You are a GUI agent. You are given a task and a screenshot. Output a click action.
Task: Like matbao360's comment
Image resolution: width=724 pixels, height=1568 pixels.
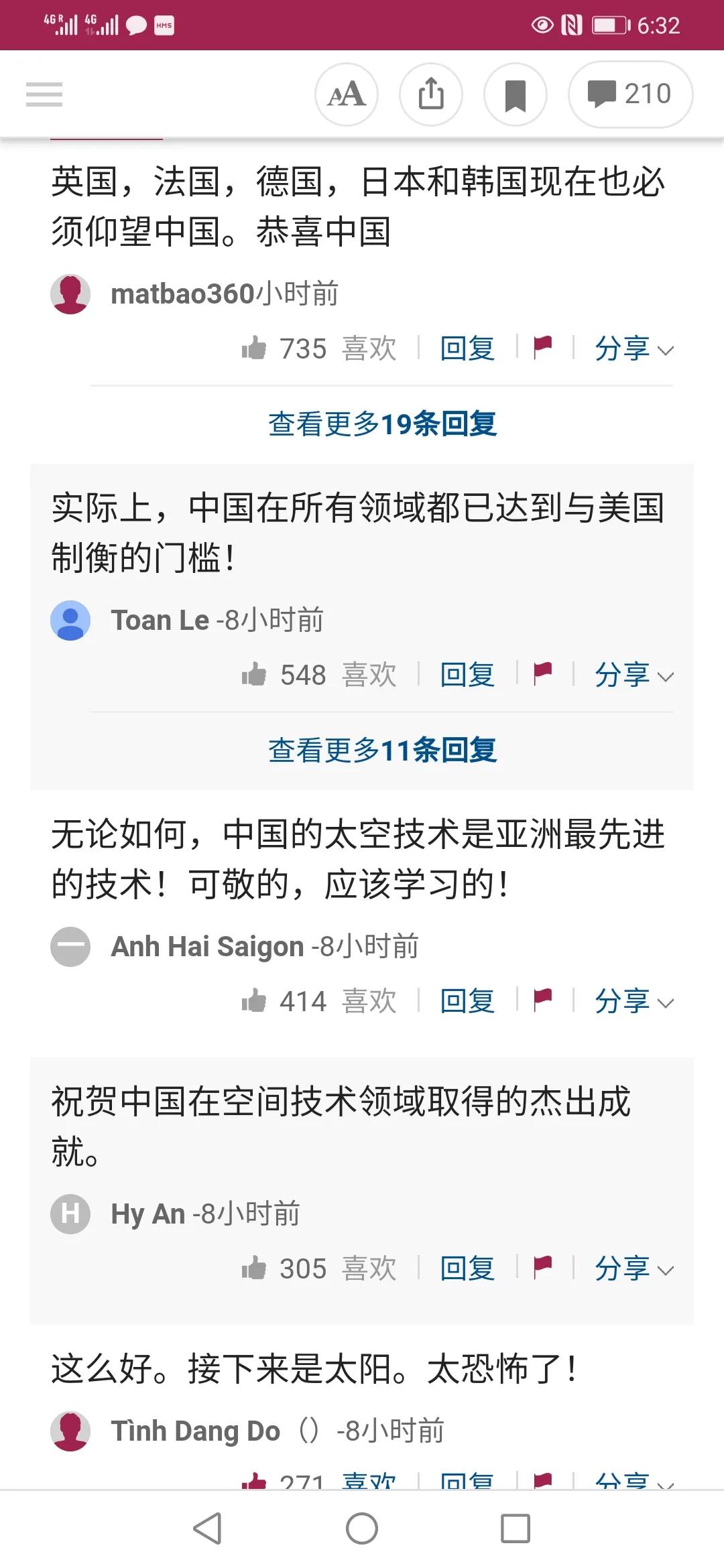tap(255, 348)
